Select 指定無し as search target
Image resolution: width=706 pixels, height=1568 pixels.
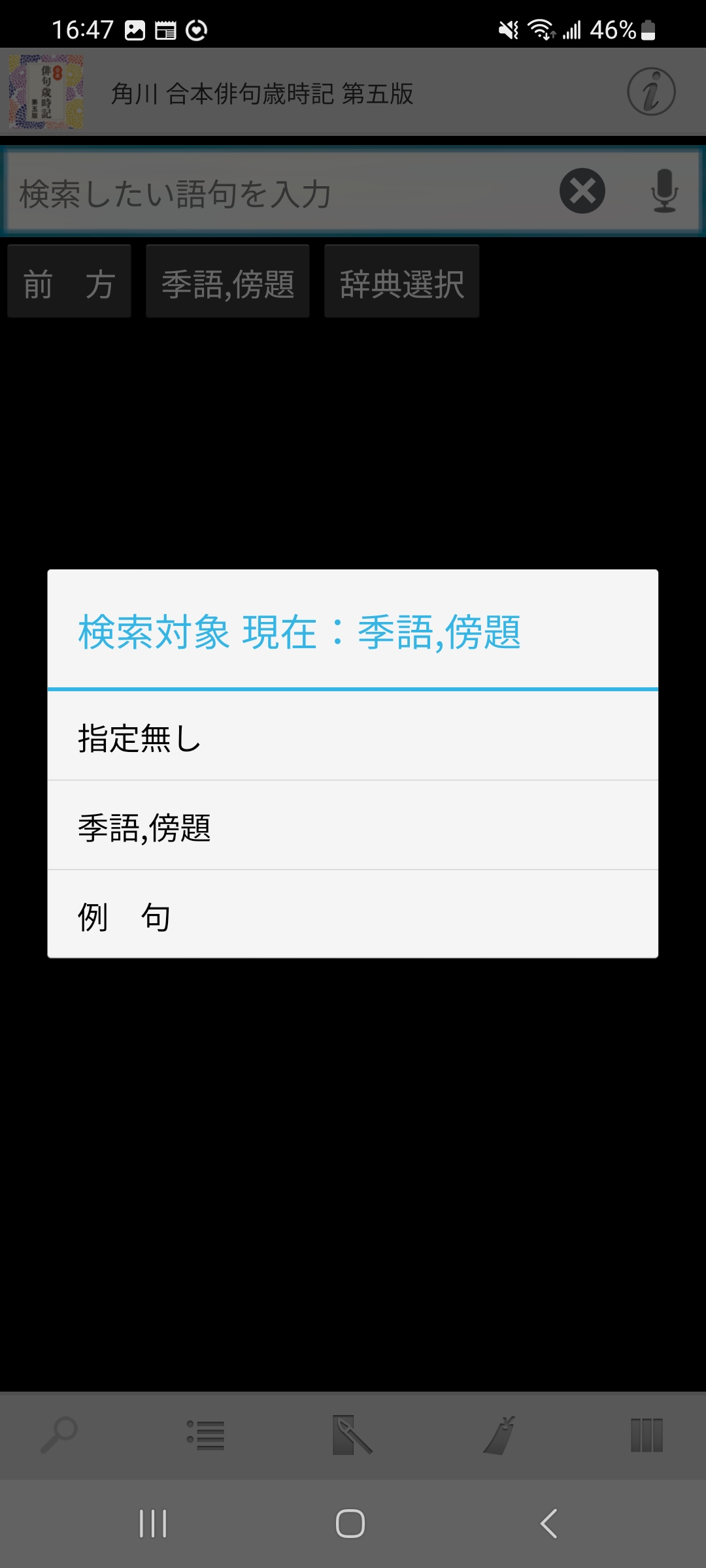tap(352, 737)
